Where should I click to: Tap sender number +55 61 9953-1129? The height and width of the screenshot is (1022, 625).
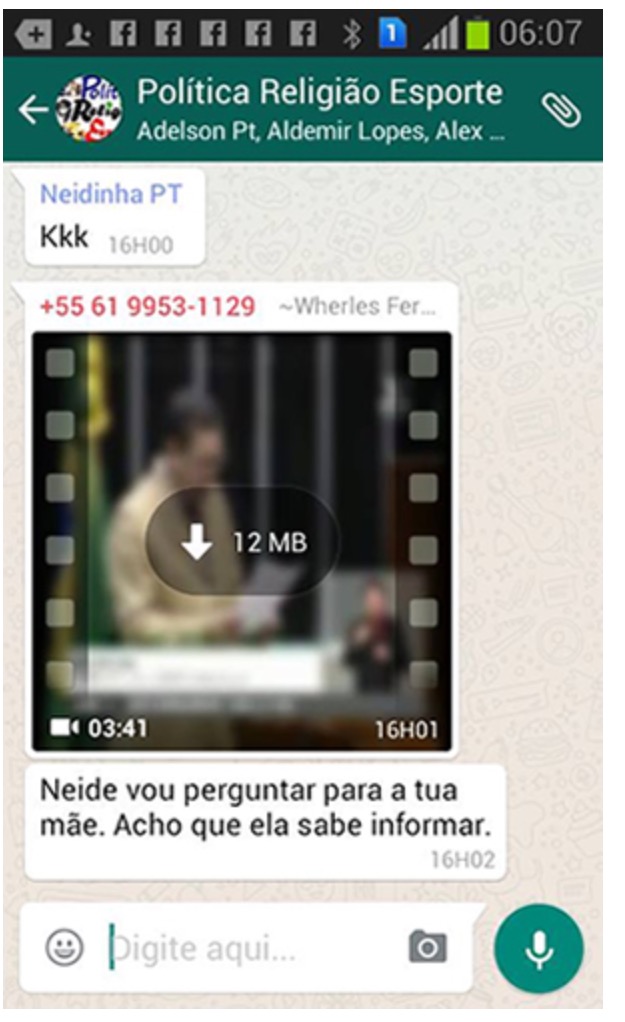tap(147, 306)
